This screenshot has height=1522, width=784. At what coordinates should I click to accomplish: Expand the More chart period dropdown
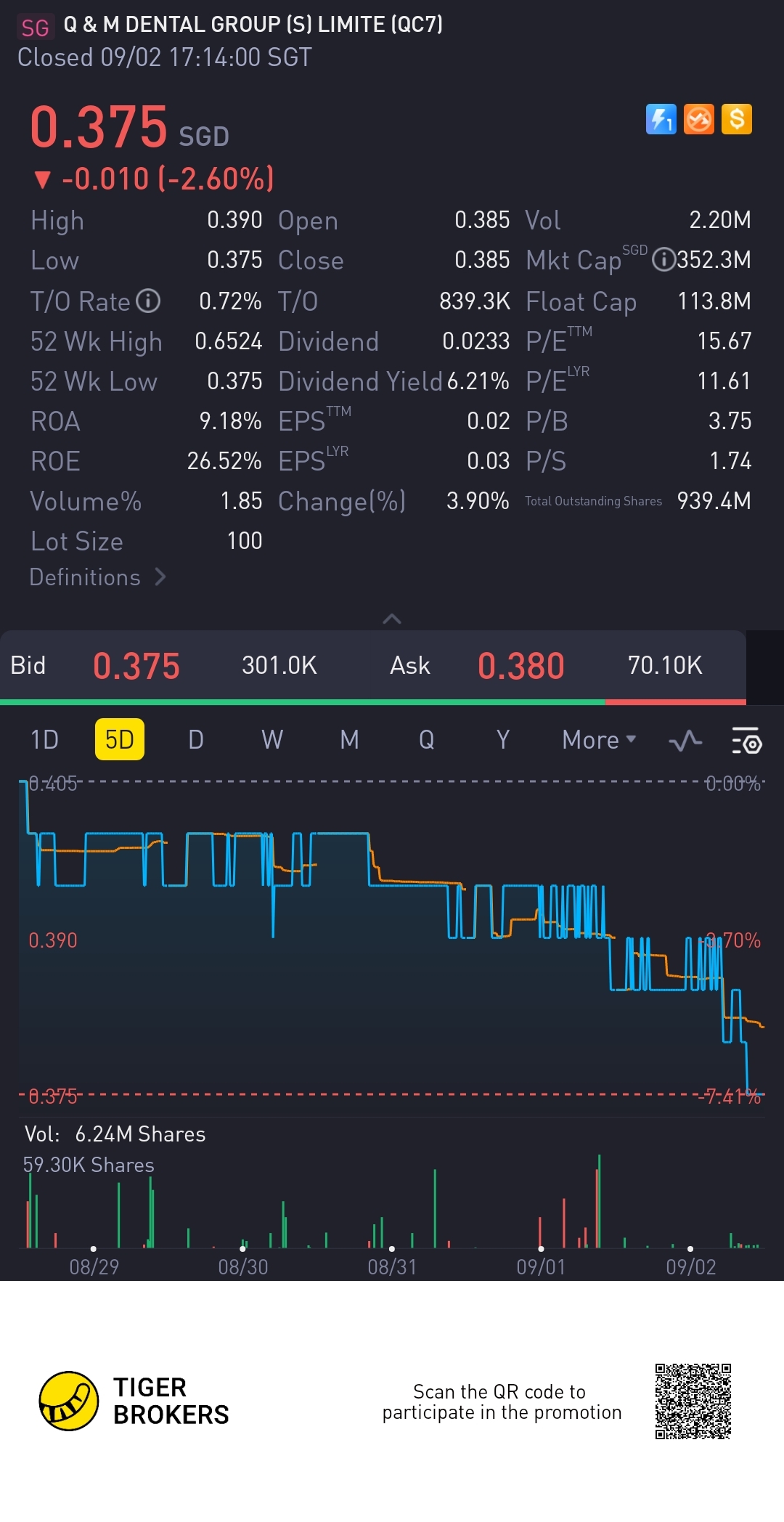pyautogui.click(x=599, y=740)
